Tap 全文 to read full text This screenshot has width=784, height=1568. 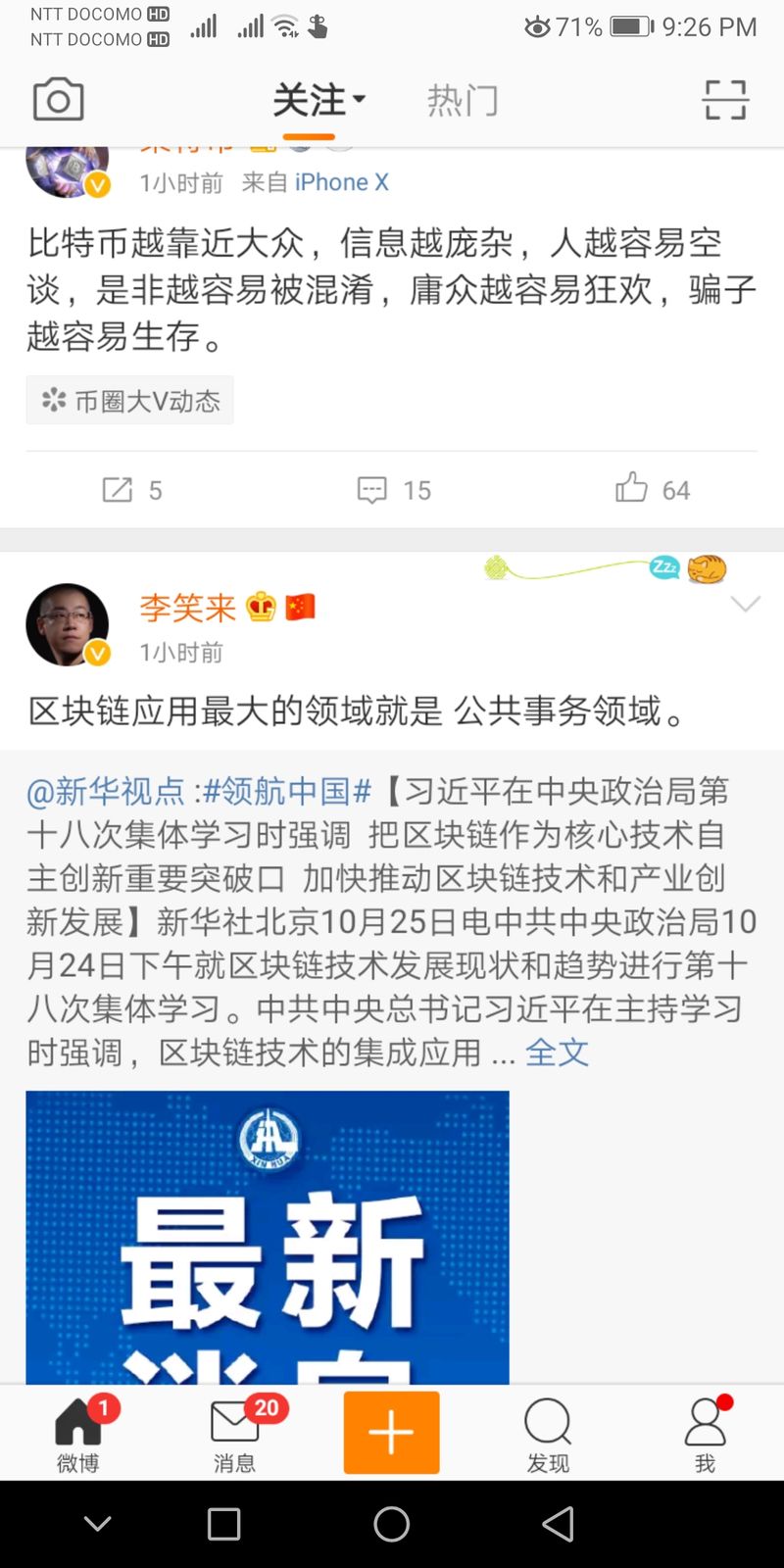[557, 1053]
